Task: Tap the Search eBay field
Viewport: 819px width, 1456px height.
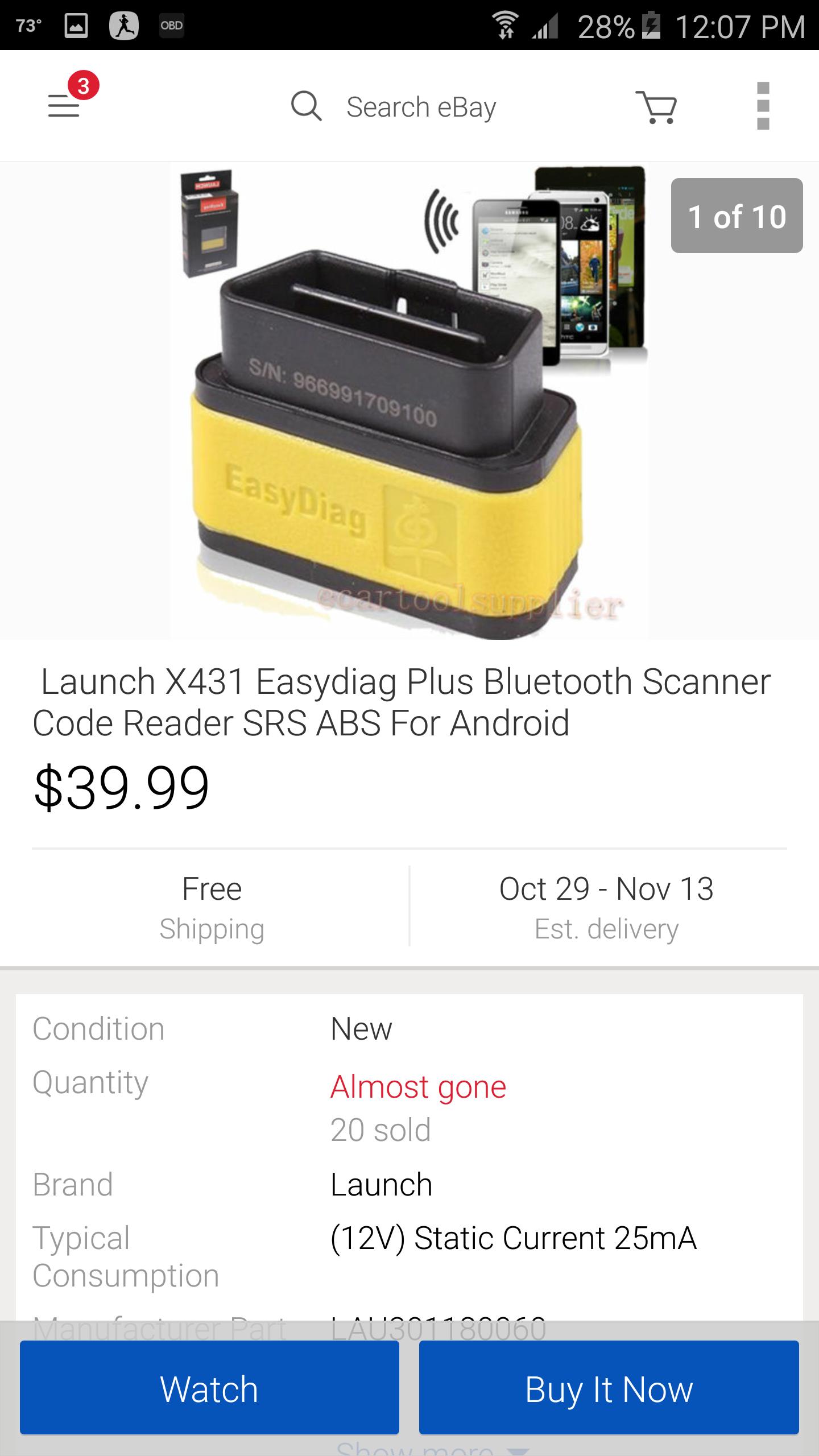Action: pyautogui.click(x=421, y=107)
